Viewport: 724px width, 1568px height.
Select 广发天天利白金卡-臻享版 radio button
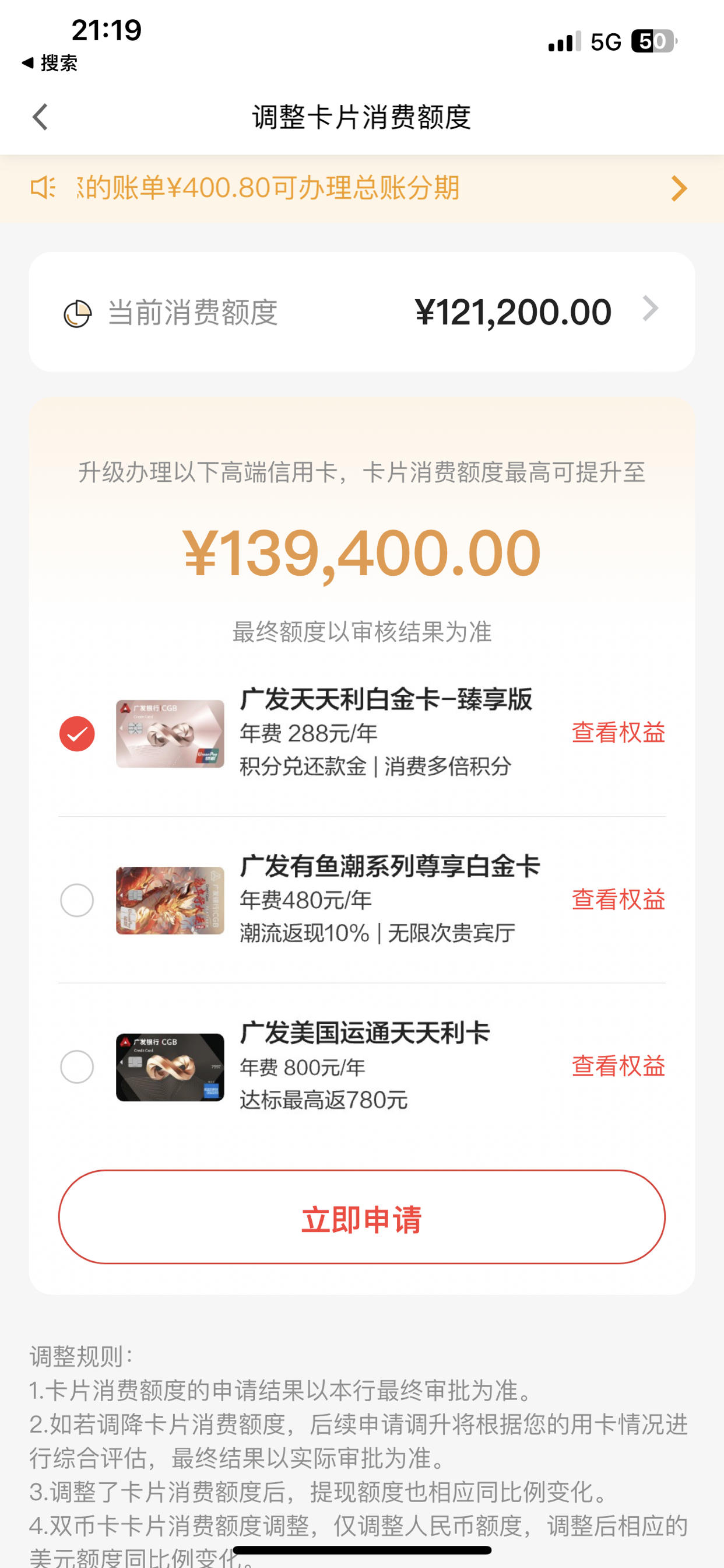(77, 733)
